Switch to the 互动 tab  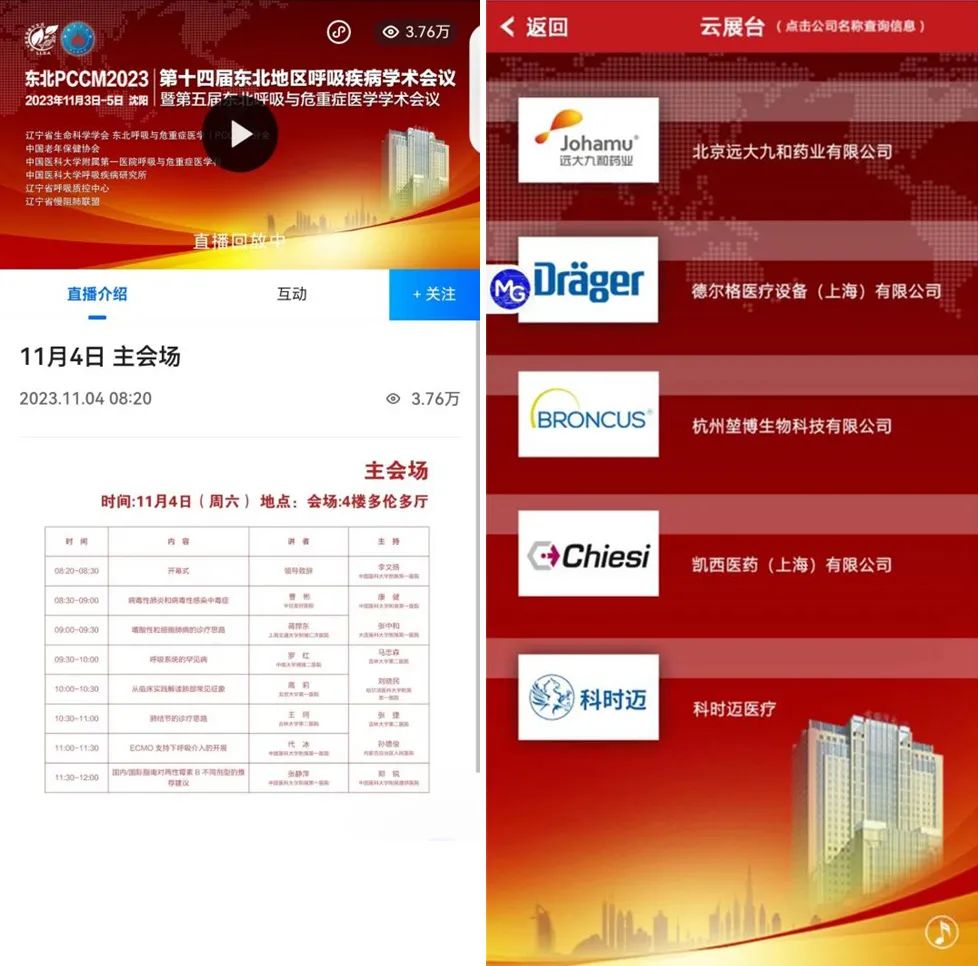click(x=292, y=294)
